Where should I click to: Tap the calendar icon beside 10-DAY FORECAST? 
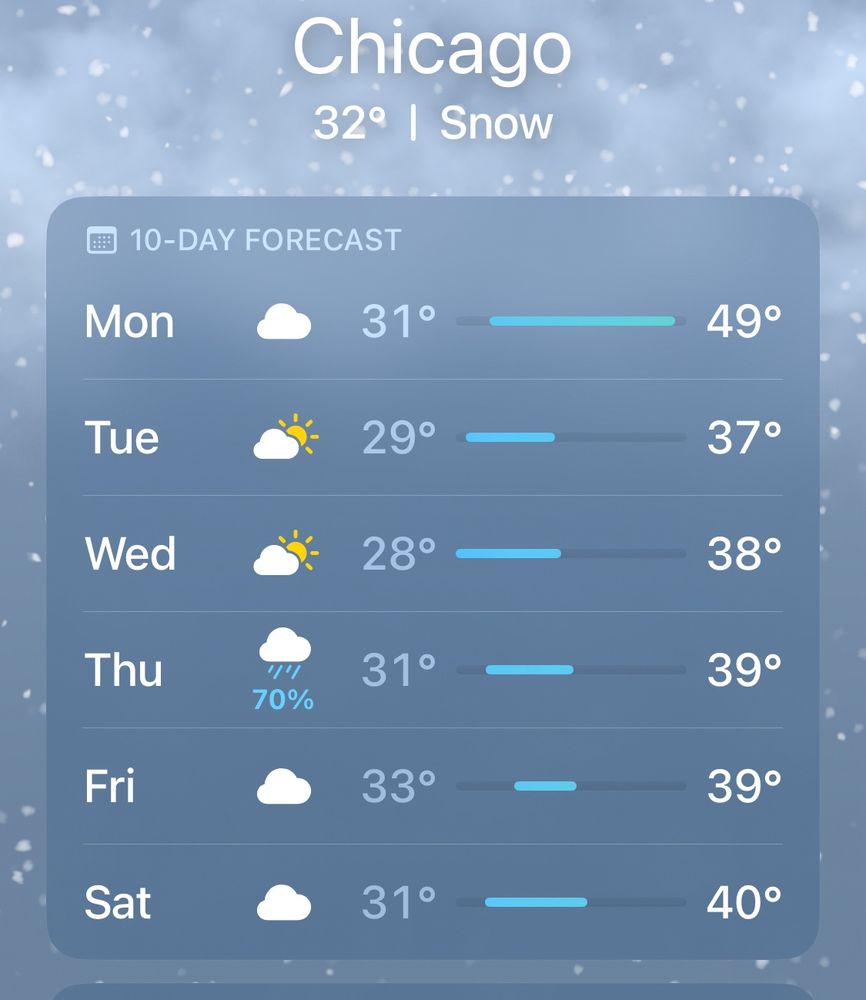pyautogui.click(x=100, y=239)
